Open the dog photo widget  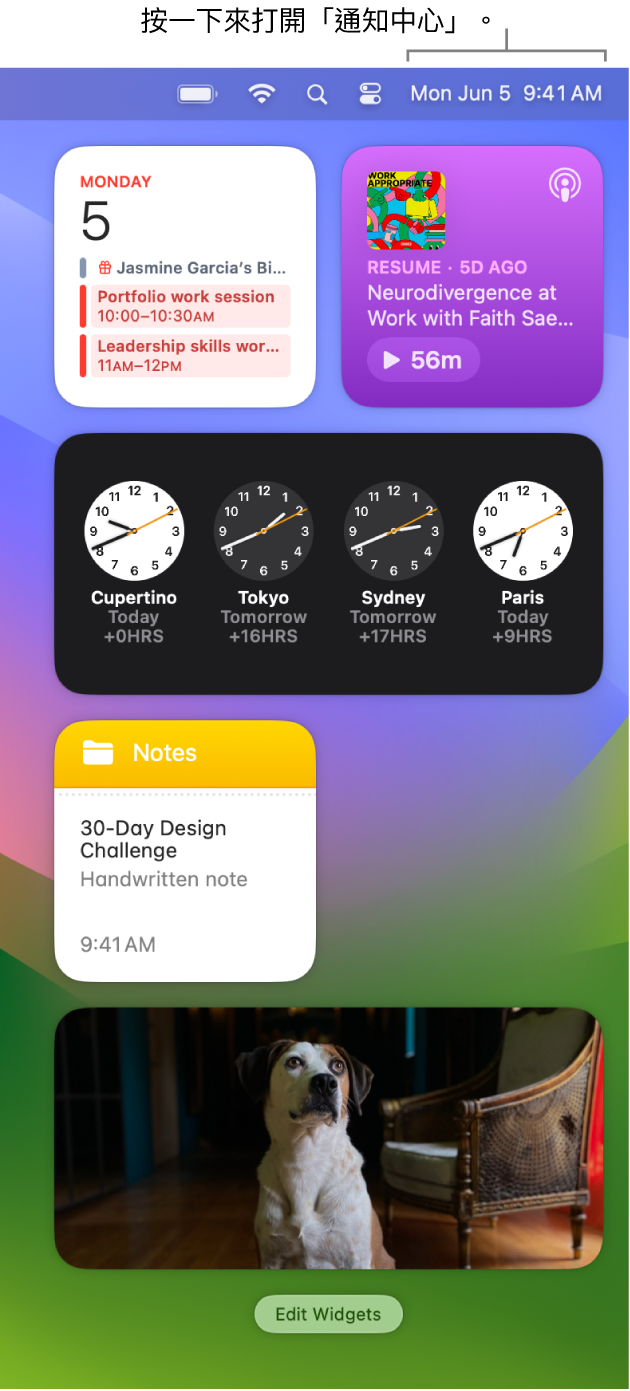(328, 1138)
